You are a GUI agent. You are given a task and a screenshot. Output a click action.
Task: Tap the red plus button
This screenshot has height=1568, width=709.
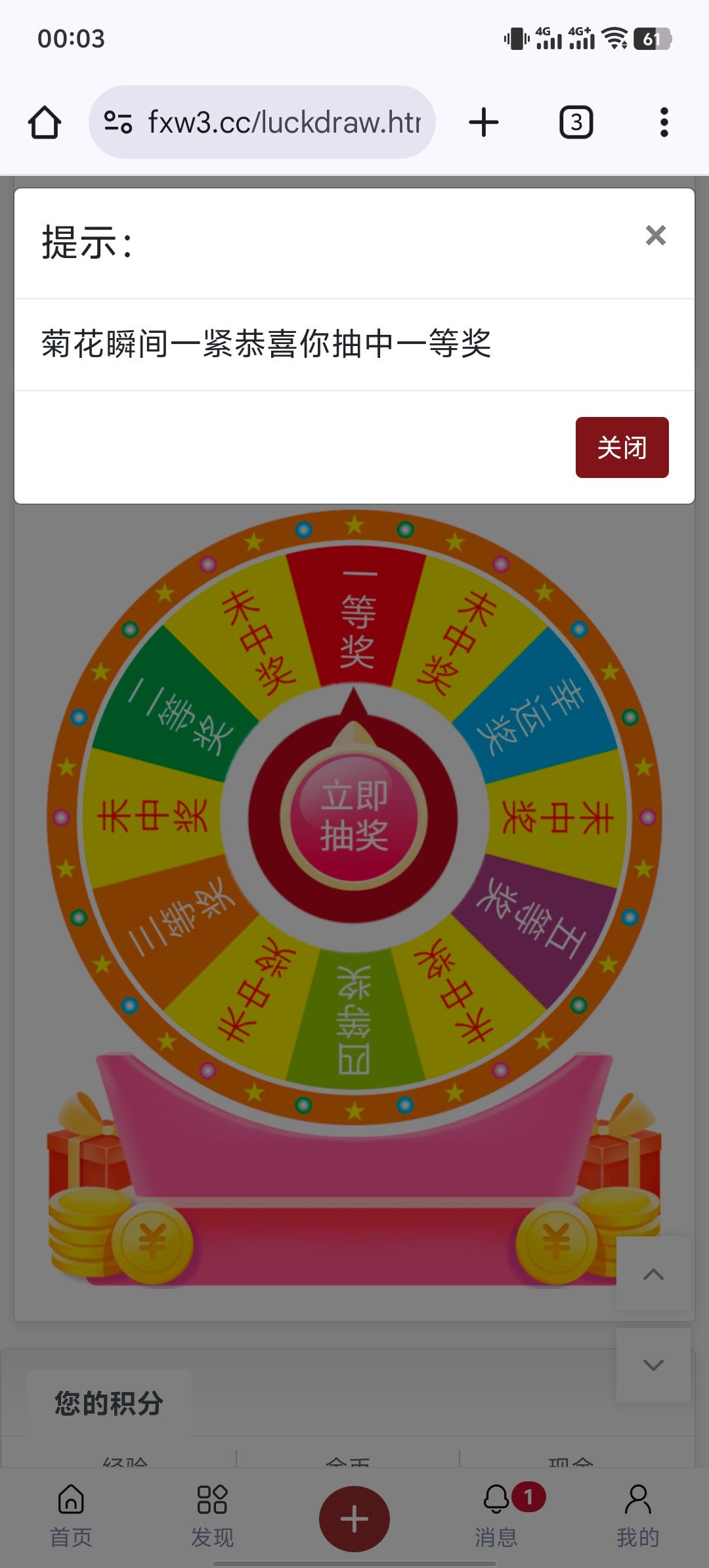(x=354, y=1519)
